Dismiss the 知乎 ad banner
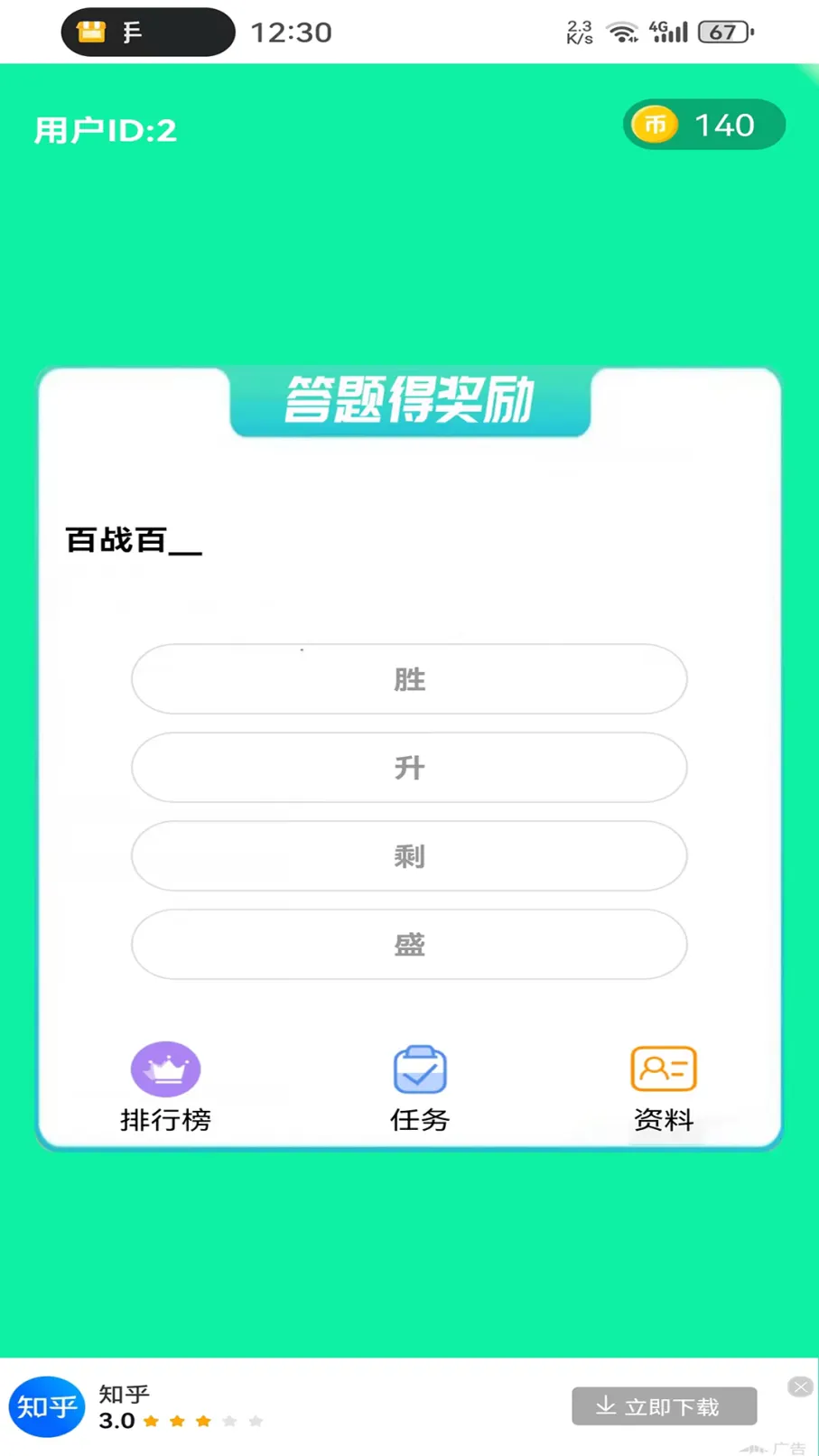The height and width of the screenshot is (1456, 819). (799, 1386)
